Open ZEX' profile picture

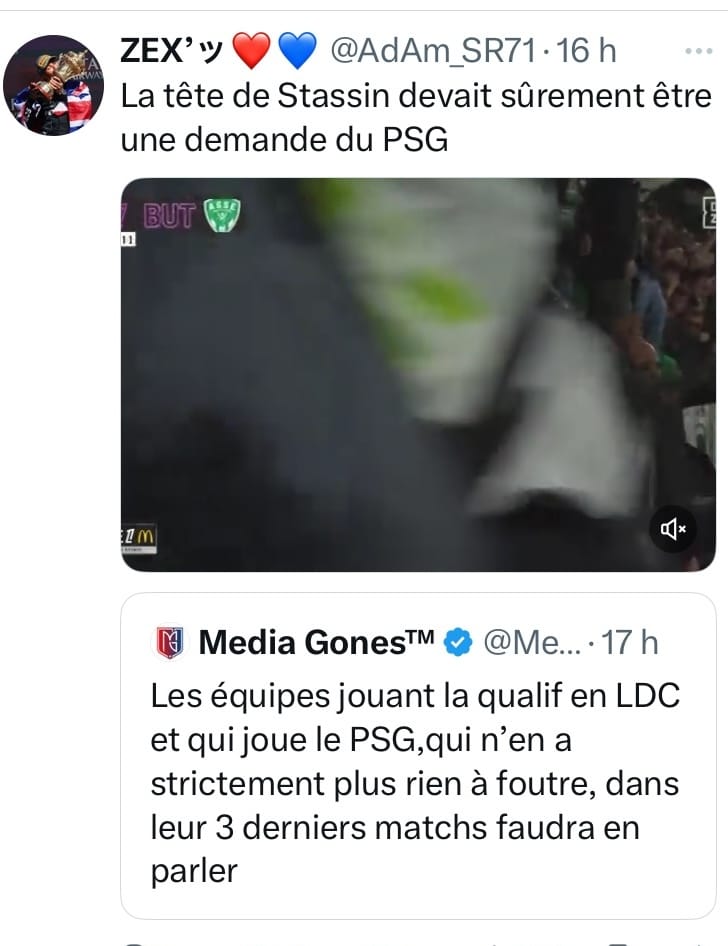coord(54,86)
